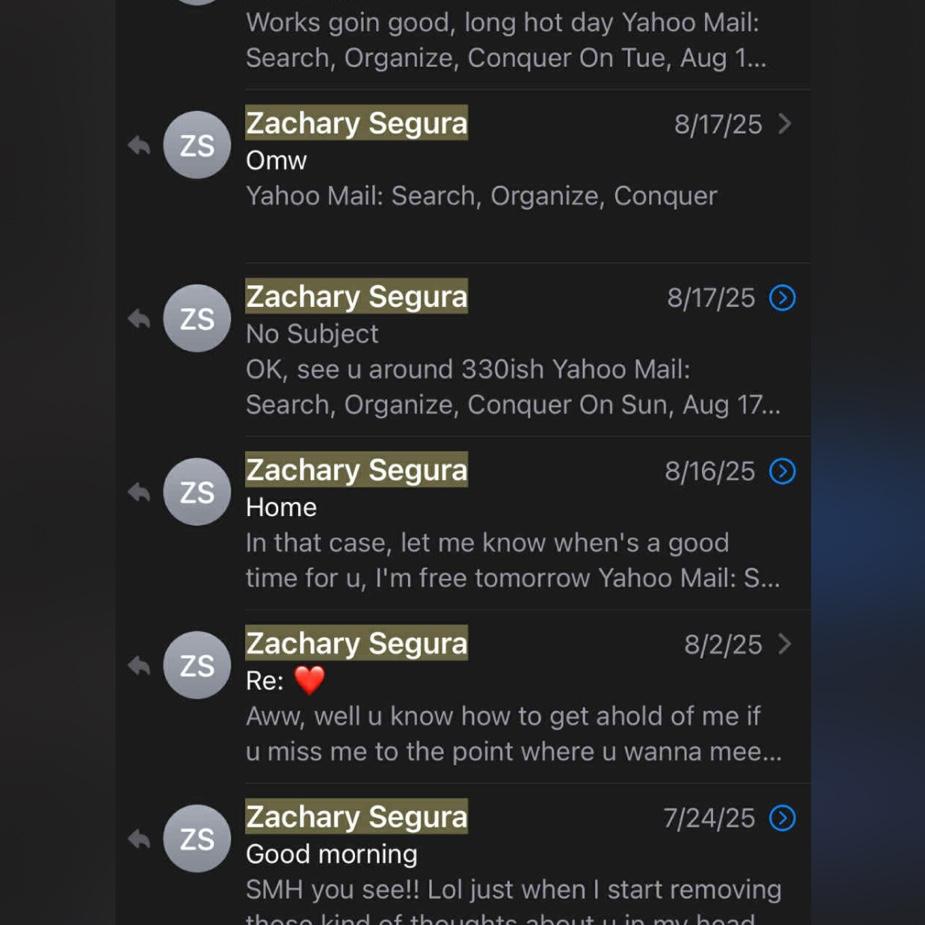Expand the thread for the "Good morning" email
Image resolution: width=925 pixels, height=925 pixels.
[782, 819]
